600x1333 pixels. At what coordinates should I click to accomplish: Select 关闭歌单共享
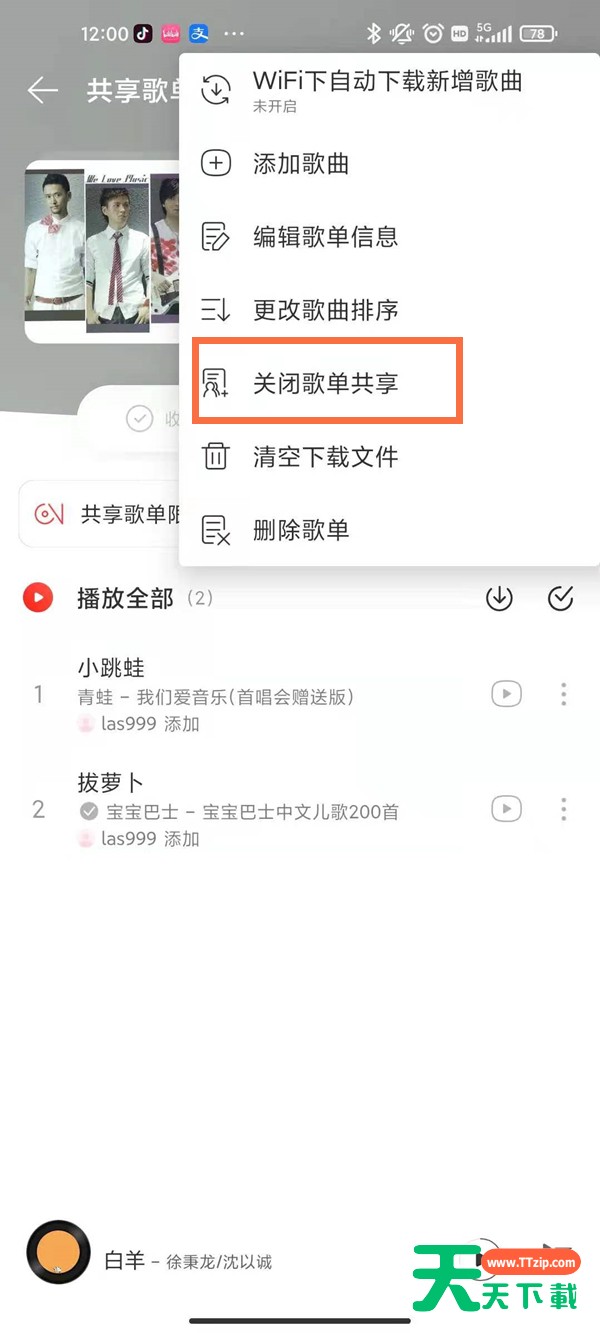coord(326,383)
